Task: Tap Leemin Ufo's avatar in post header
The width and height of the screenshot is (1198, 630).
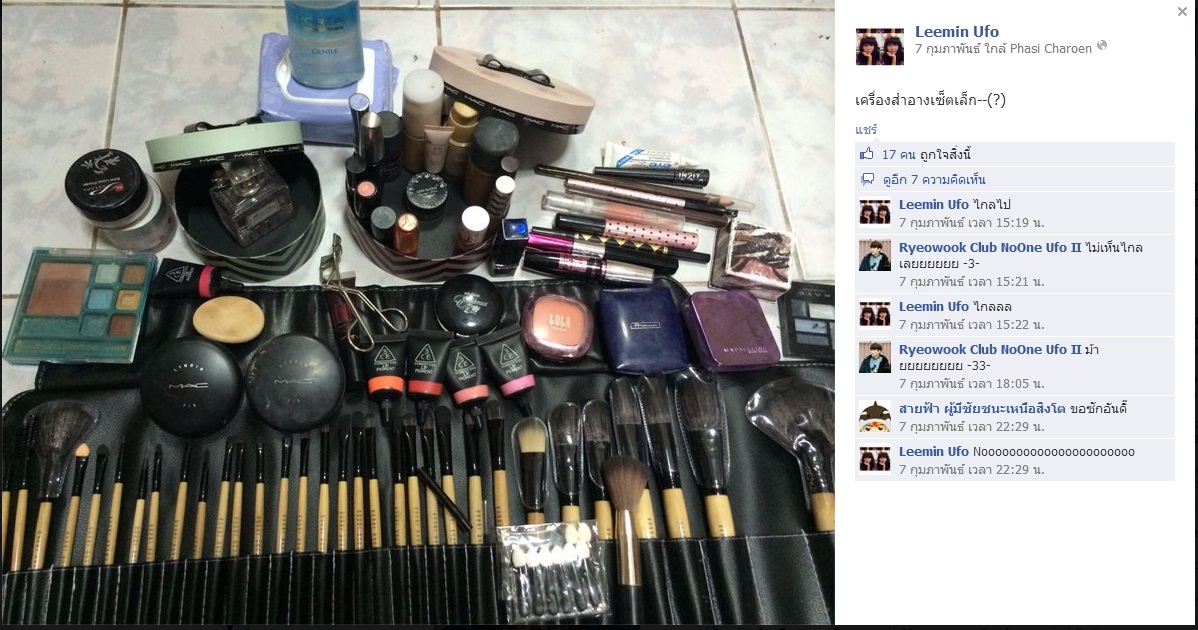Action: 880,46
